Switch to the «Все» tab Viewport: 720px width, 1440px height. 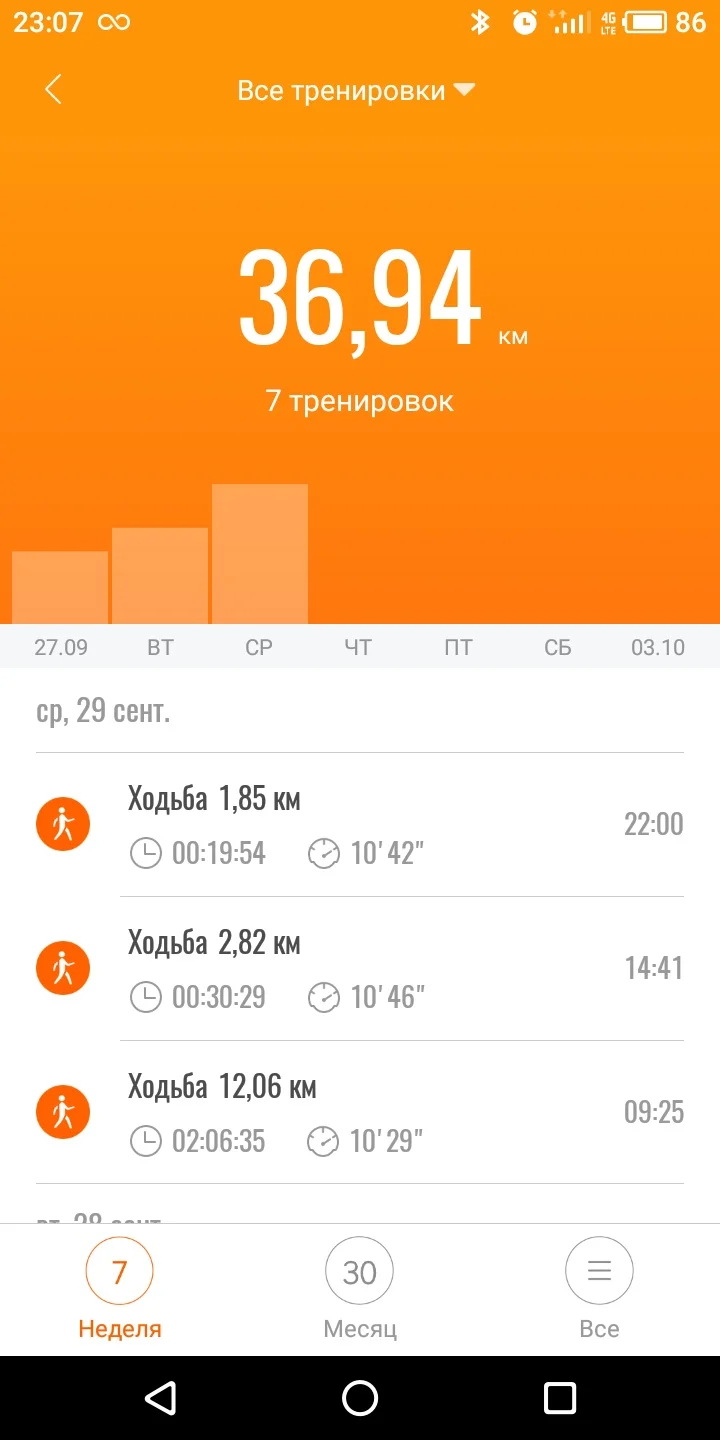[599, 1288]
